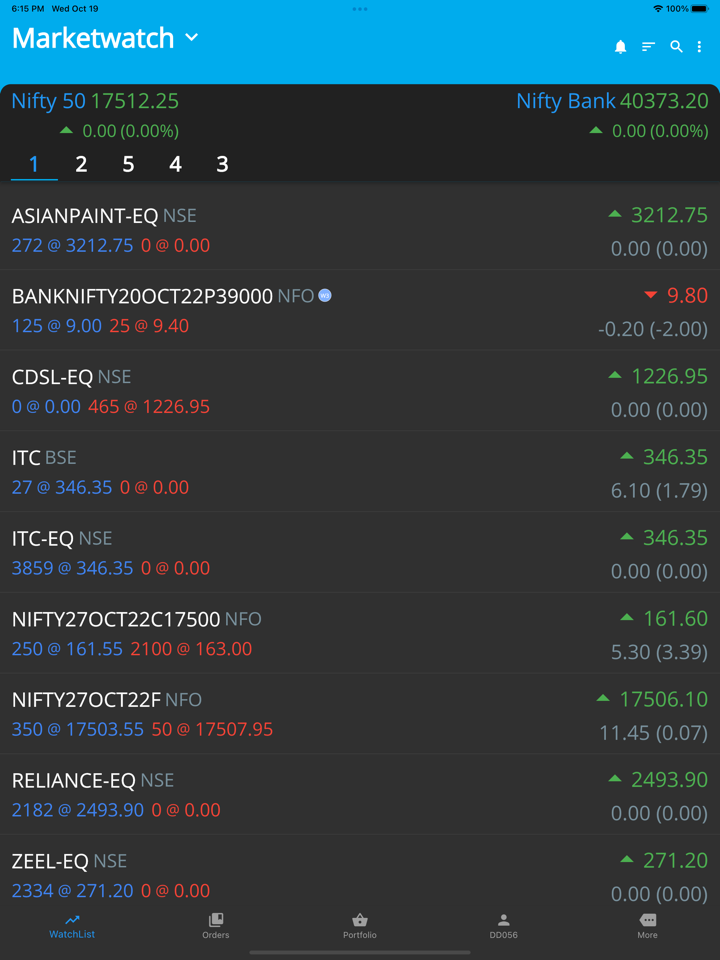720x960 pixels.
Task: Open the More tab
Action: tap(647, 926)
